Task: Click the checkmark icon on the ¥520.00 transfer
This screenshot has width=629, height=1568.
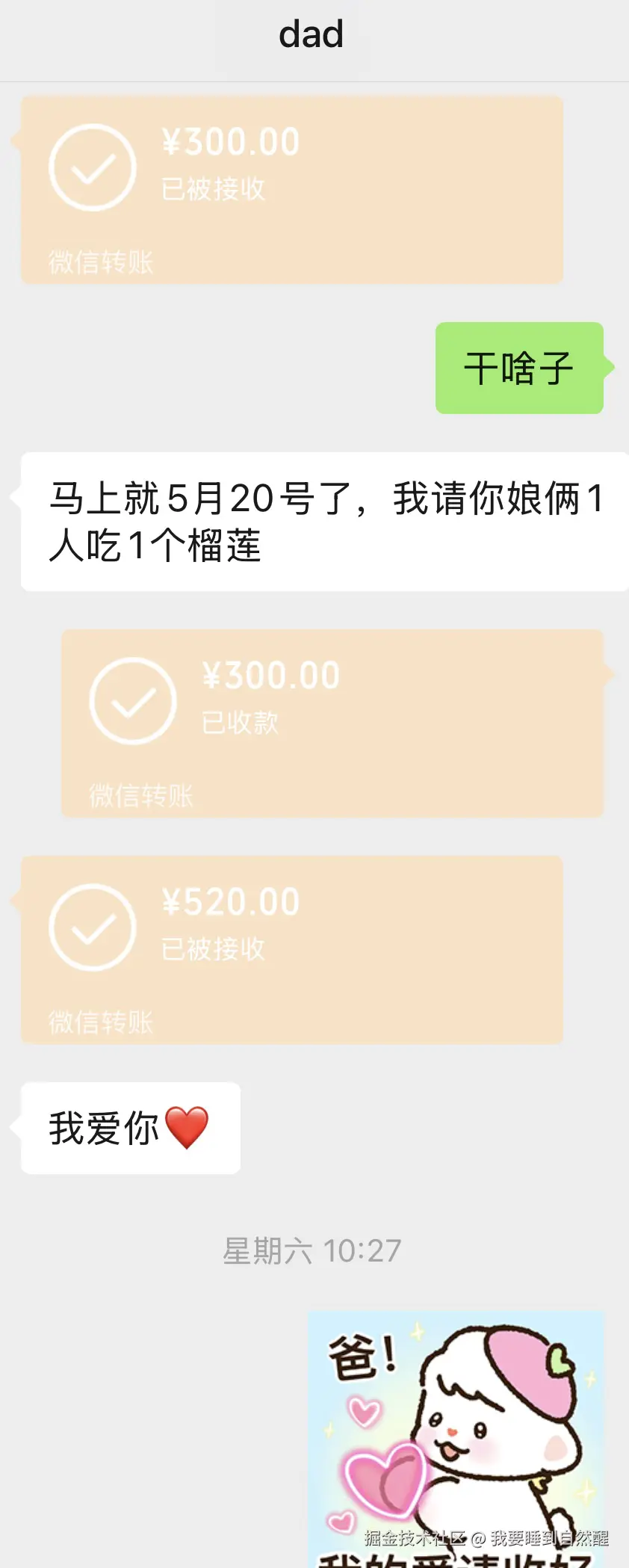Action: pyautogui.click(x=93, y=927)
